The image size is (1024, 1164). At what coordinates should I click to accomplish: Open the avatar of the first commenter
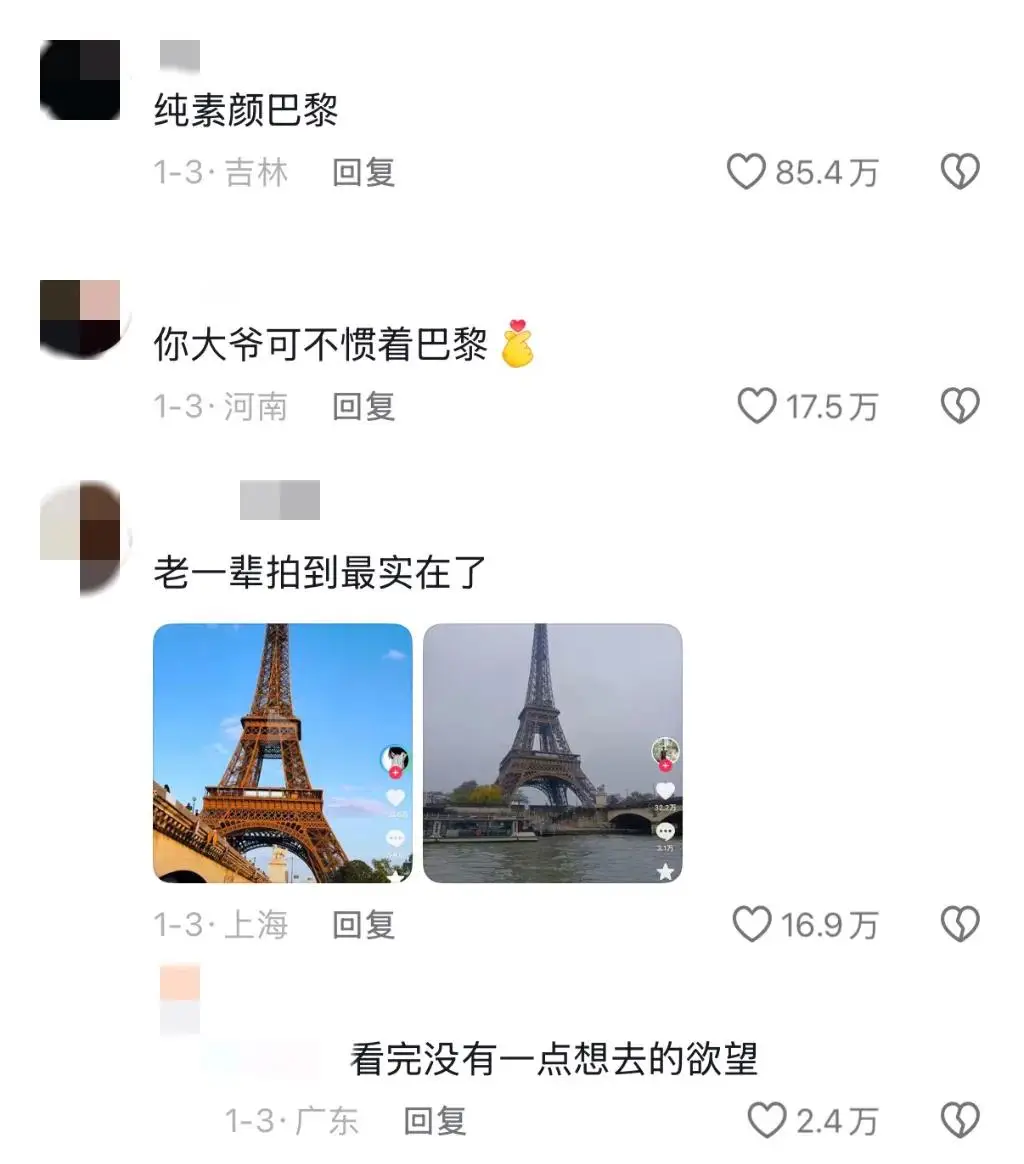tap(80, 80)
